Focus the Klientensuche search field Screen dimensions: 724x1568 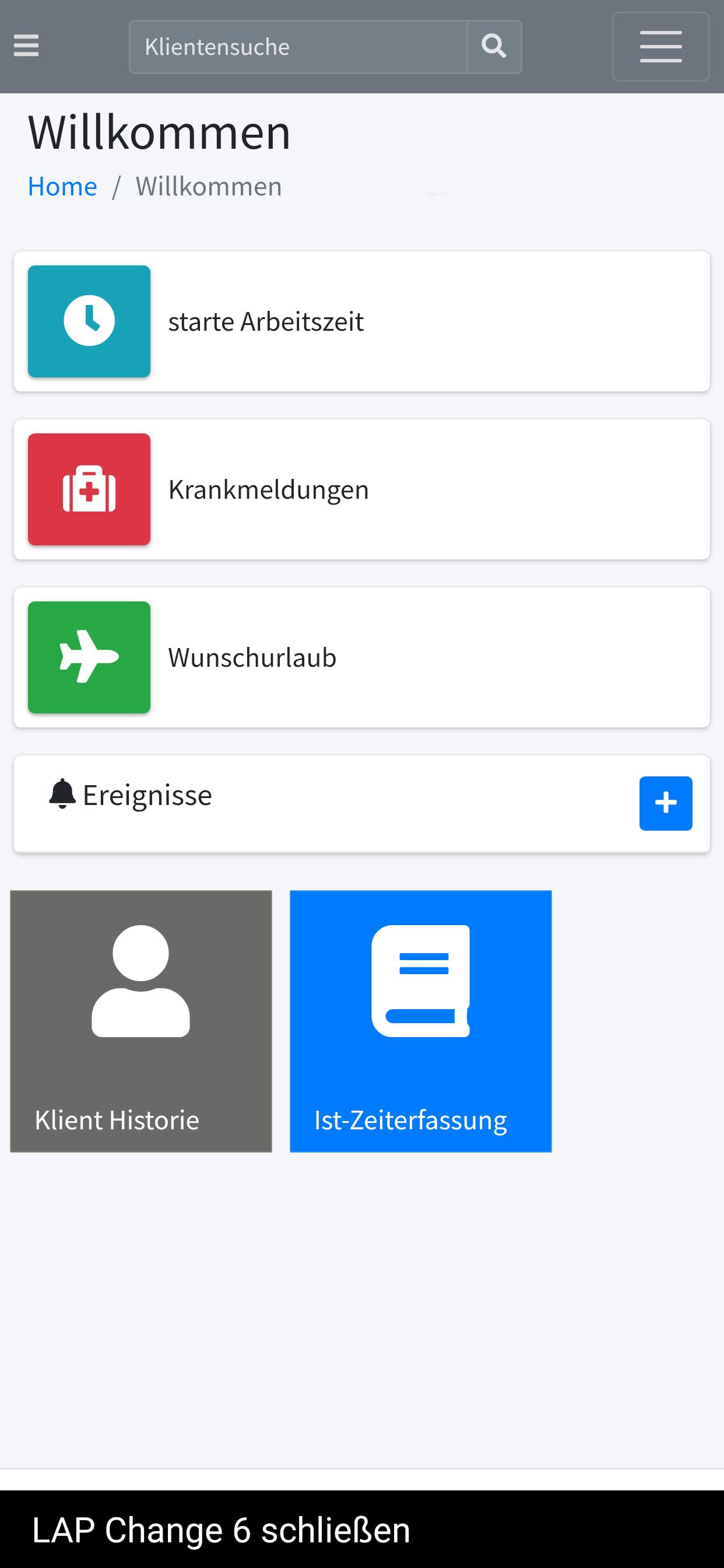(298, 47)
